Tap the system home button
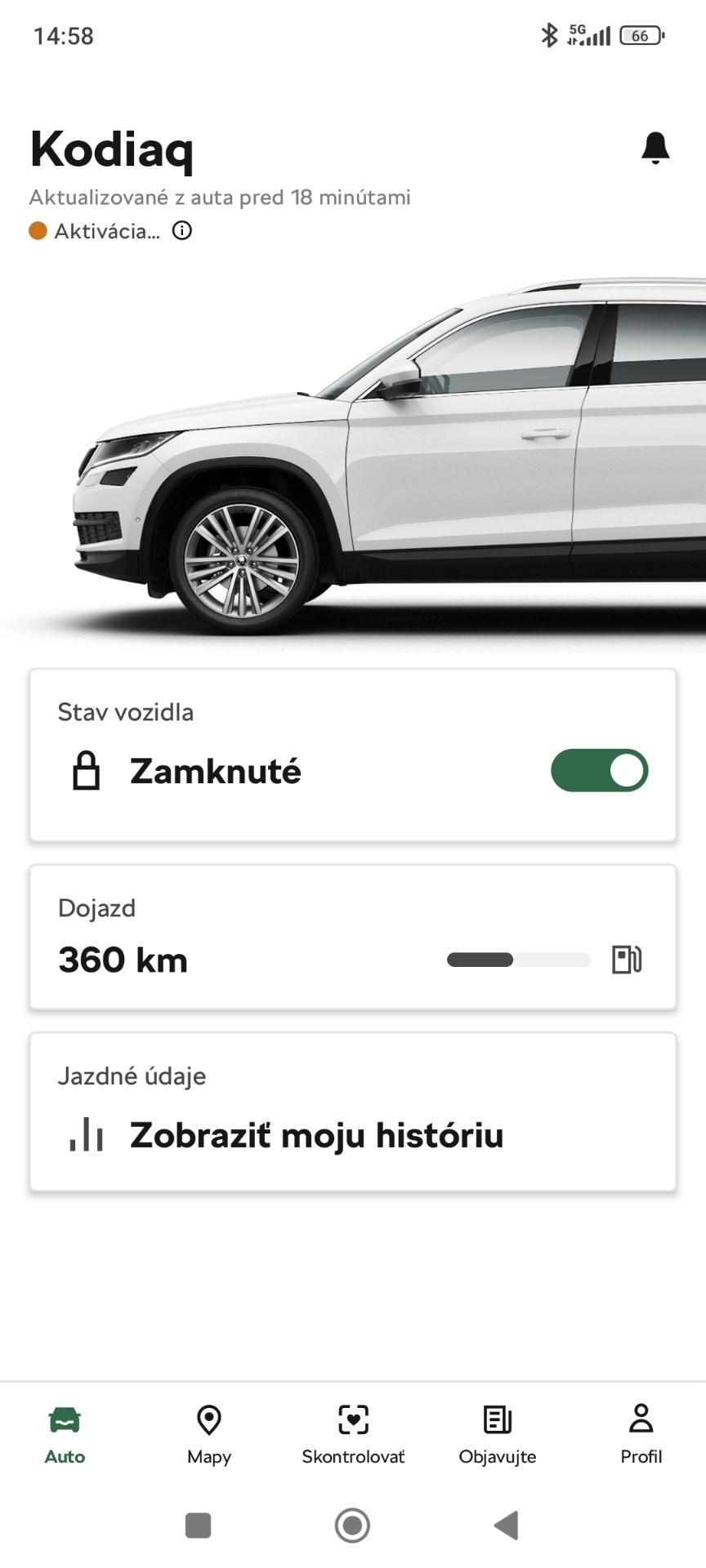 coord(352,1525)
